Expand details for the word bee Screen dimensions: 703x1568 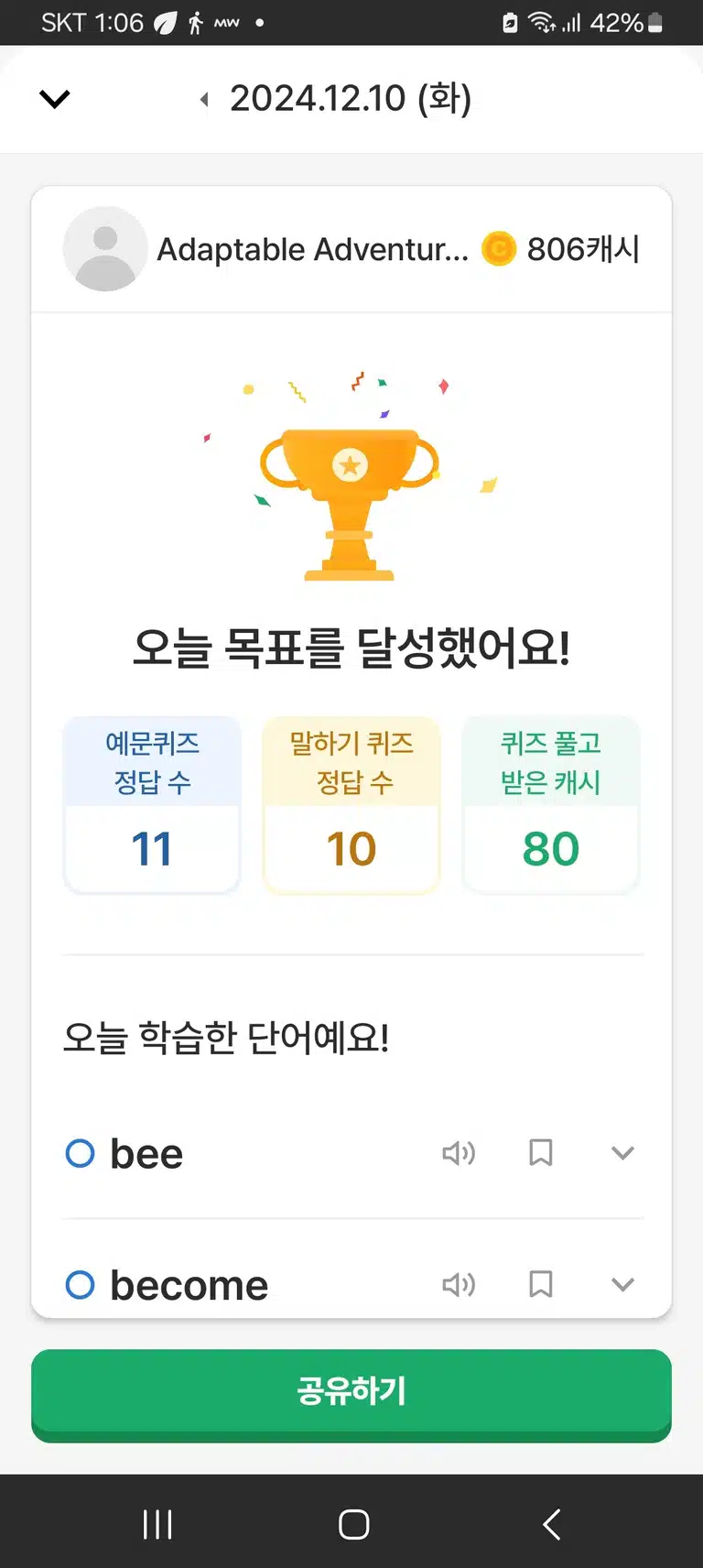[622, 1153]
